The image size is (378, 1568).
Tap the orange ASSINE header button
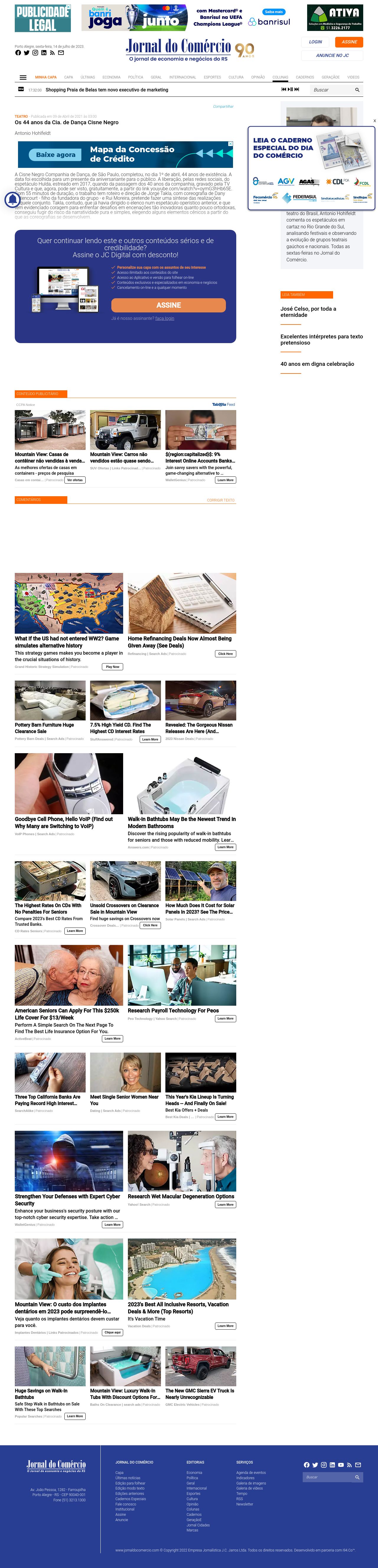point(349,42)
